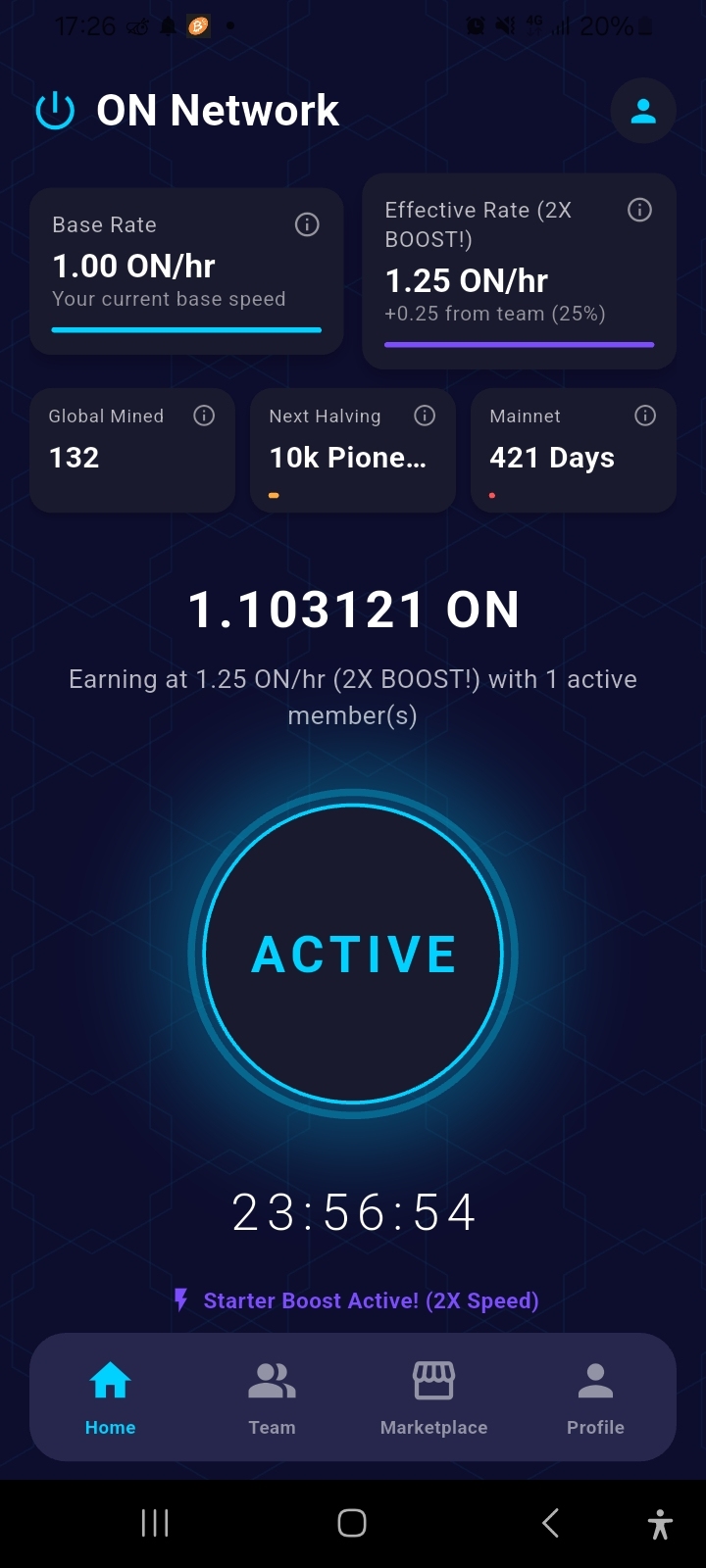Screen dimensions: 706x1568
Task: Show info for Effective Rate
Action: pos(639,210)
